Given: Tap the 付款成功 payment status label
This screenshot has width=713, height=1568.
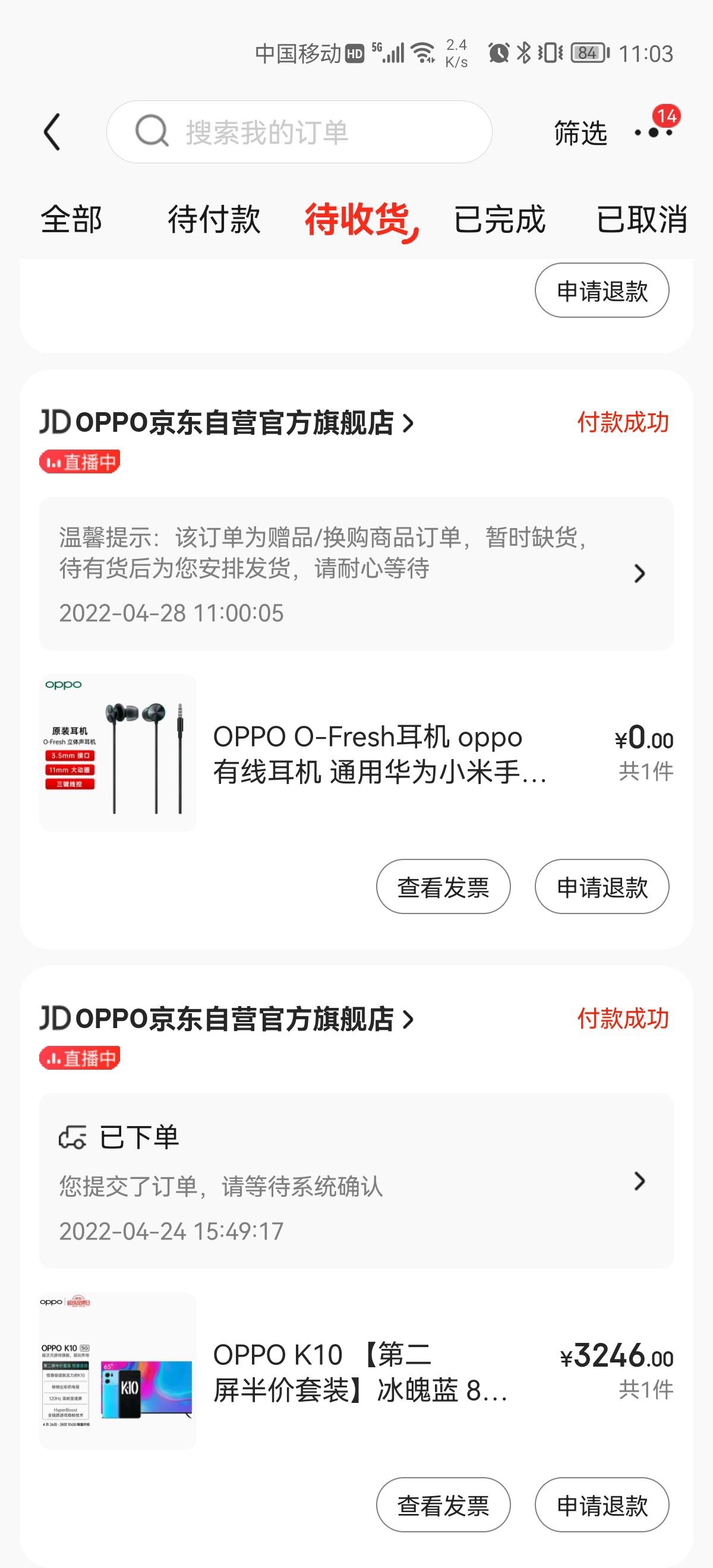Looking at the screenshot, I should (623, 421).
